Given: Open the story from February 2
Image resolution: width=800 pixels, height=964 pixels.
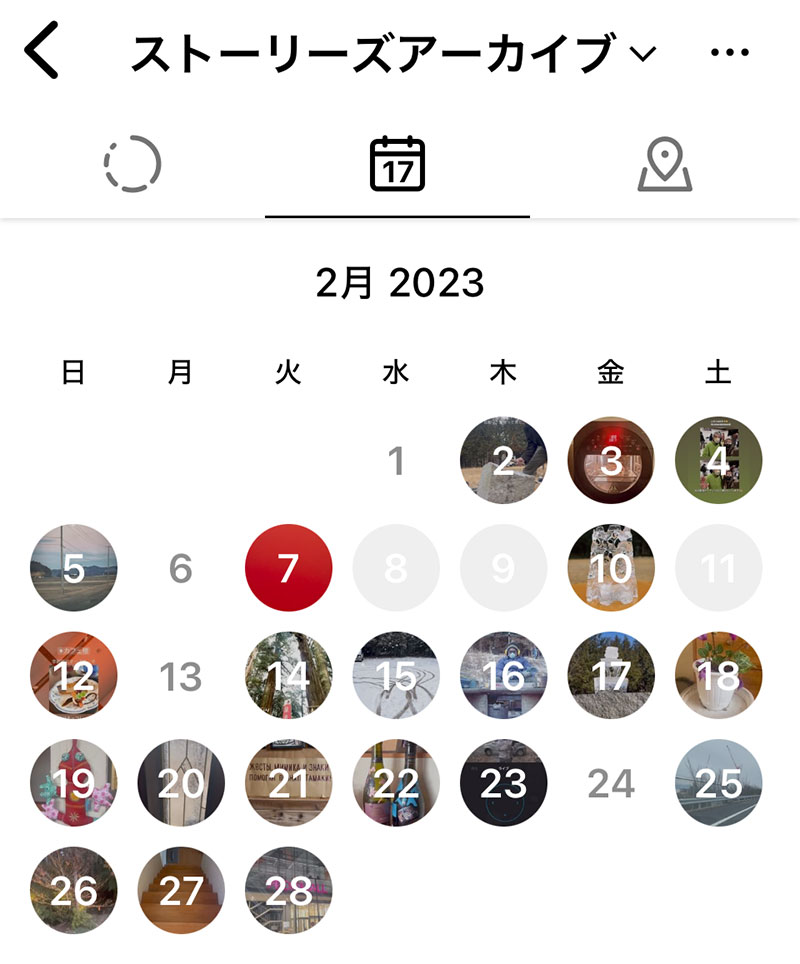Looking at the screenshot, I should click(x=503, y=461).
